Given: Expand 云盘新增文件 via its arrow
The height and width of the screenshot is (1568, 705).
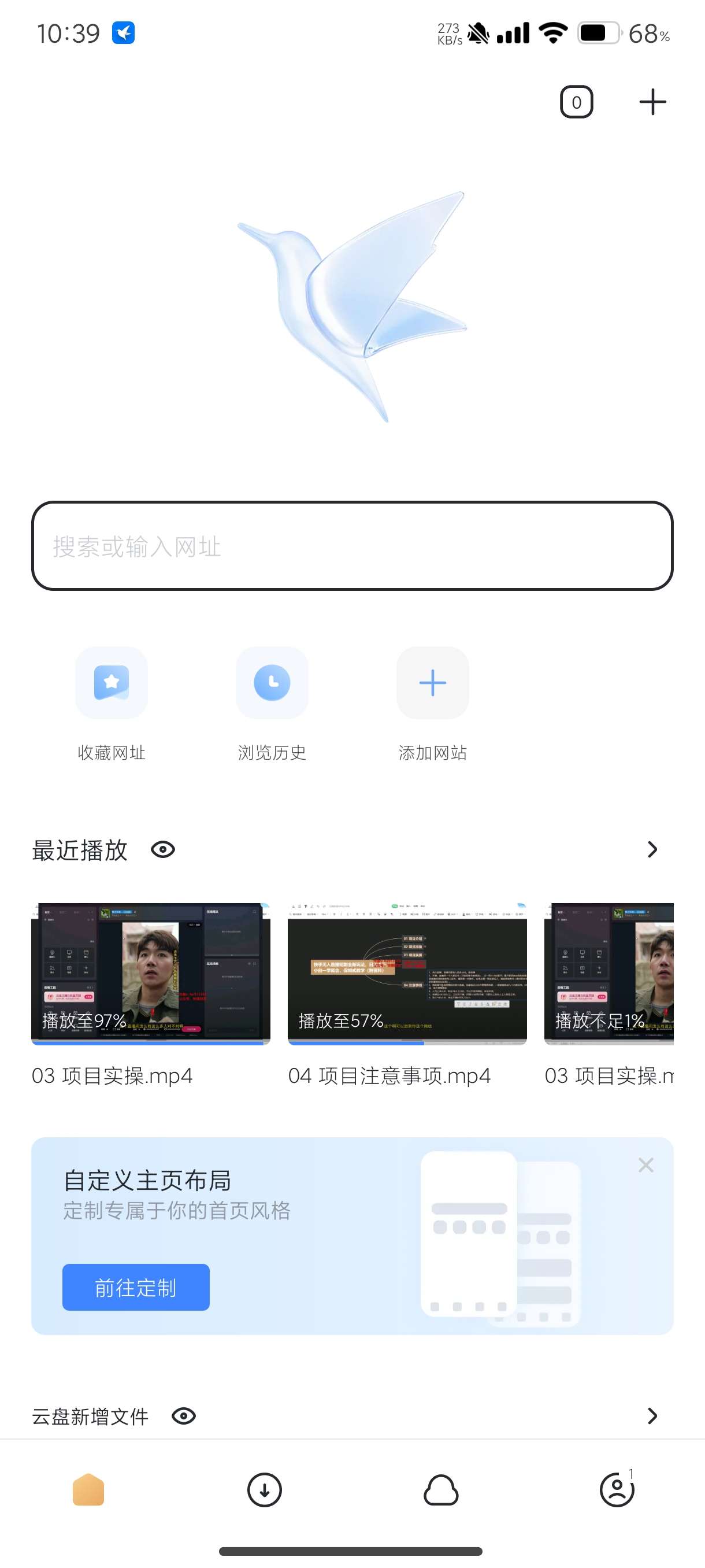Looking at the screenshot, I should coord(652,1416).
